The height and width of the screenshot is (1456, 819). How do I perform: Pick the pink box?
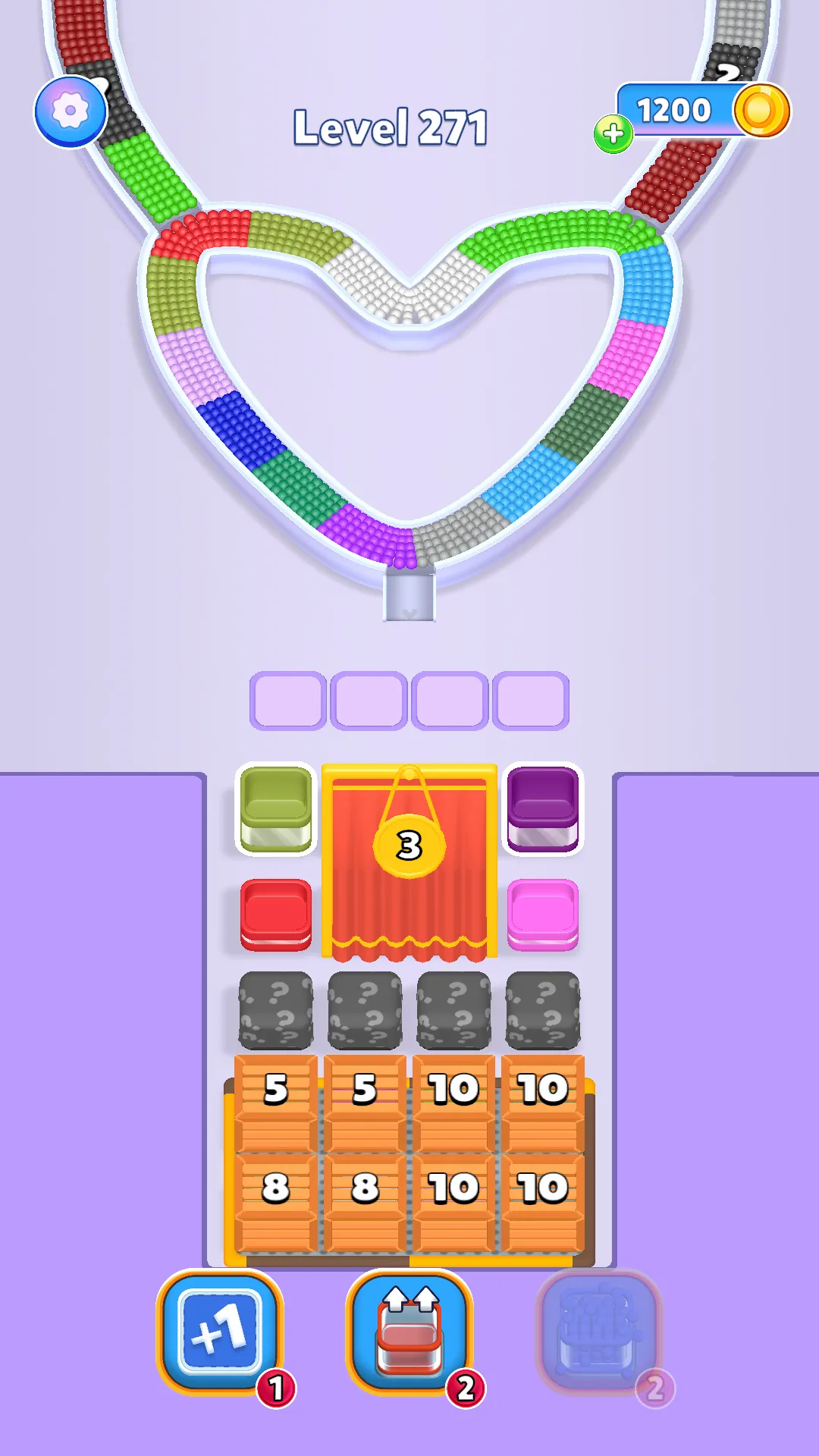click(x=543, y=915)
